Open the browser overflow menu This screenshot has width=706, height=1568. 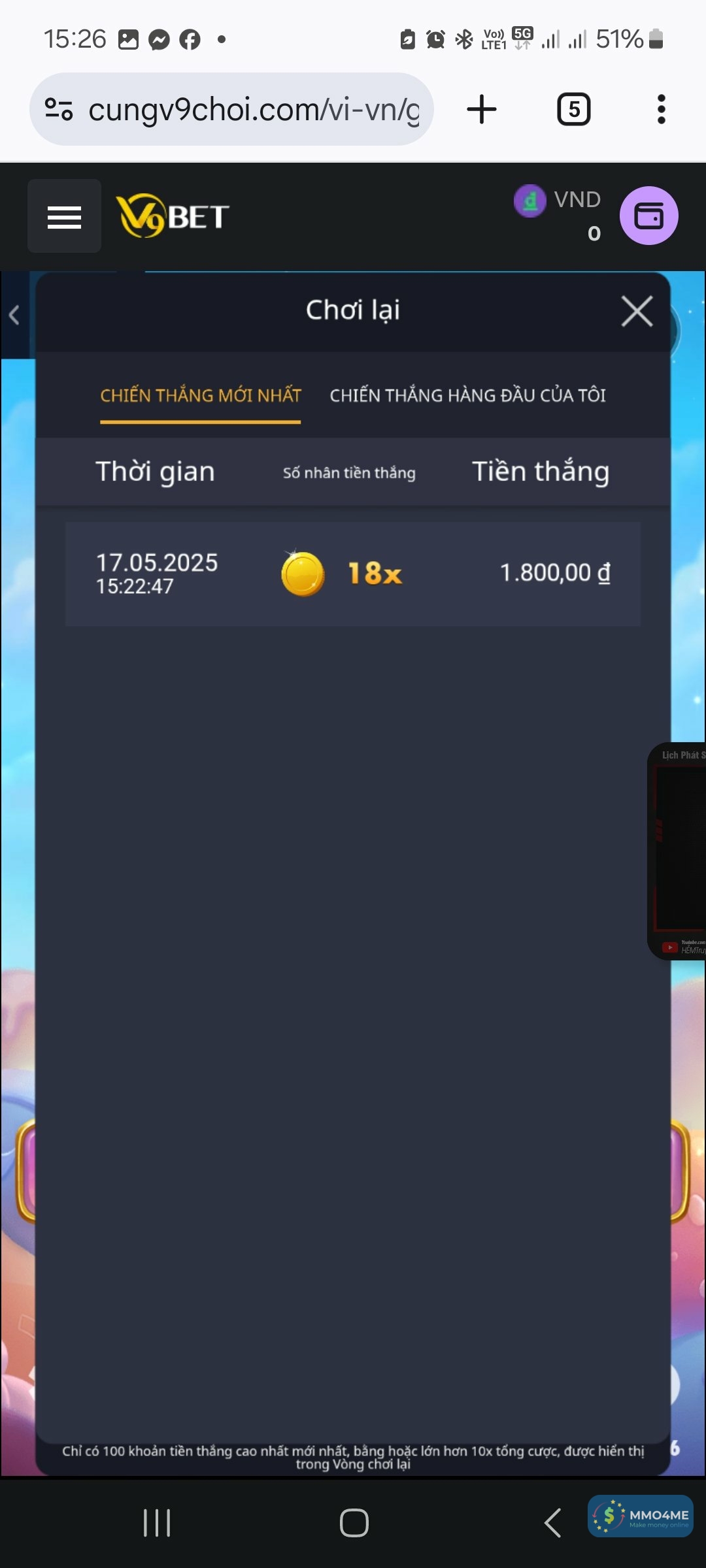click(x=661, y=109)
